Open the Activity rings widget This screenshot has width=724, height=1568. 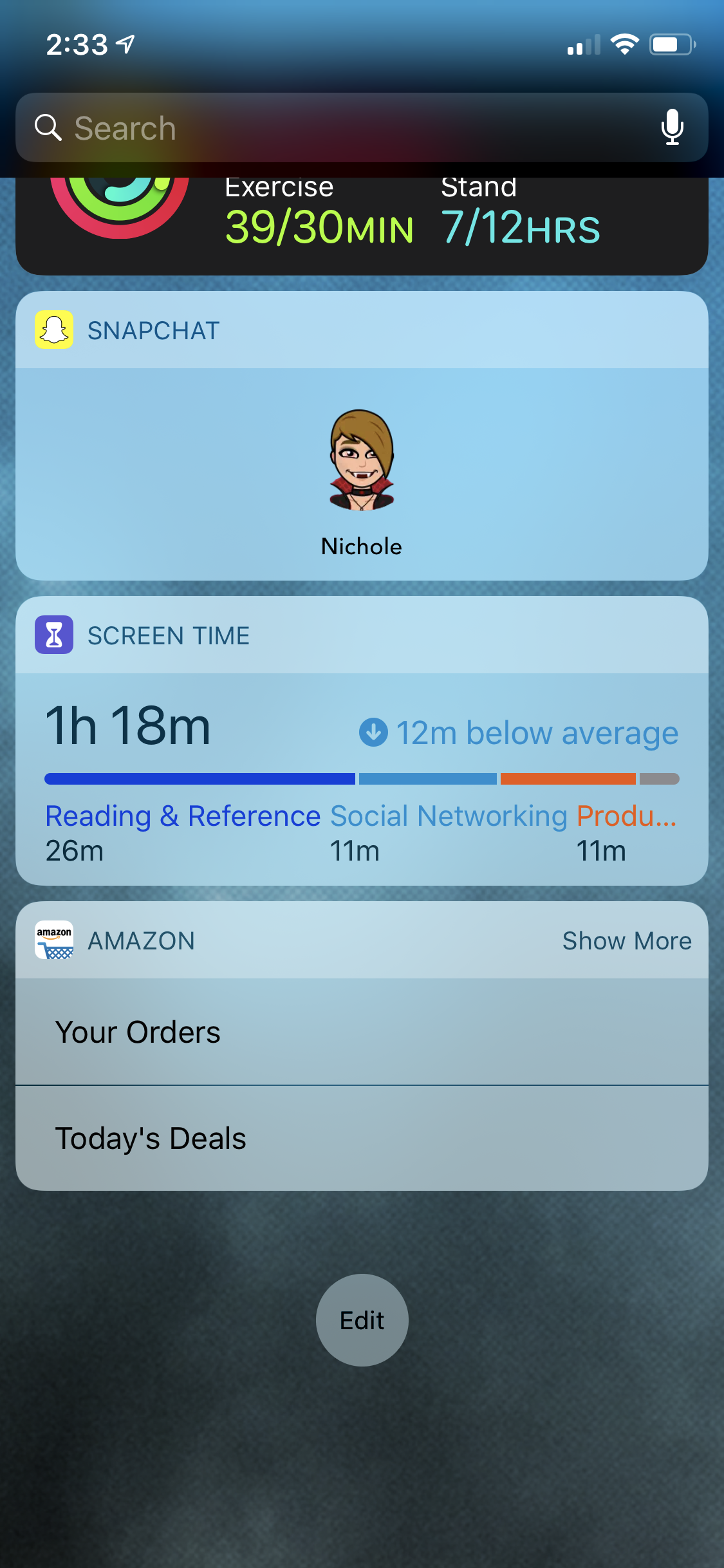(360, 225)
